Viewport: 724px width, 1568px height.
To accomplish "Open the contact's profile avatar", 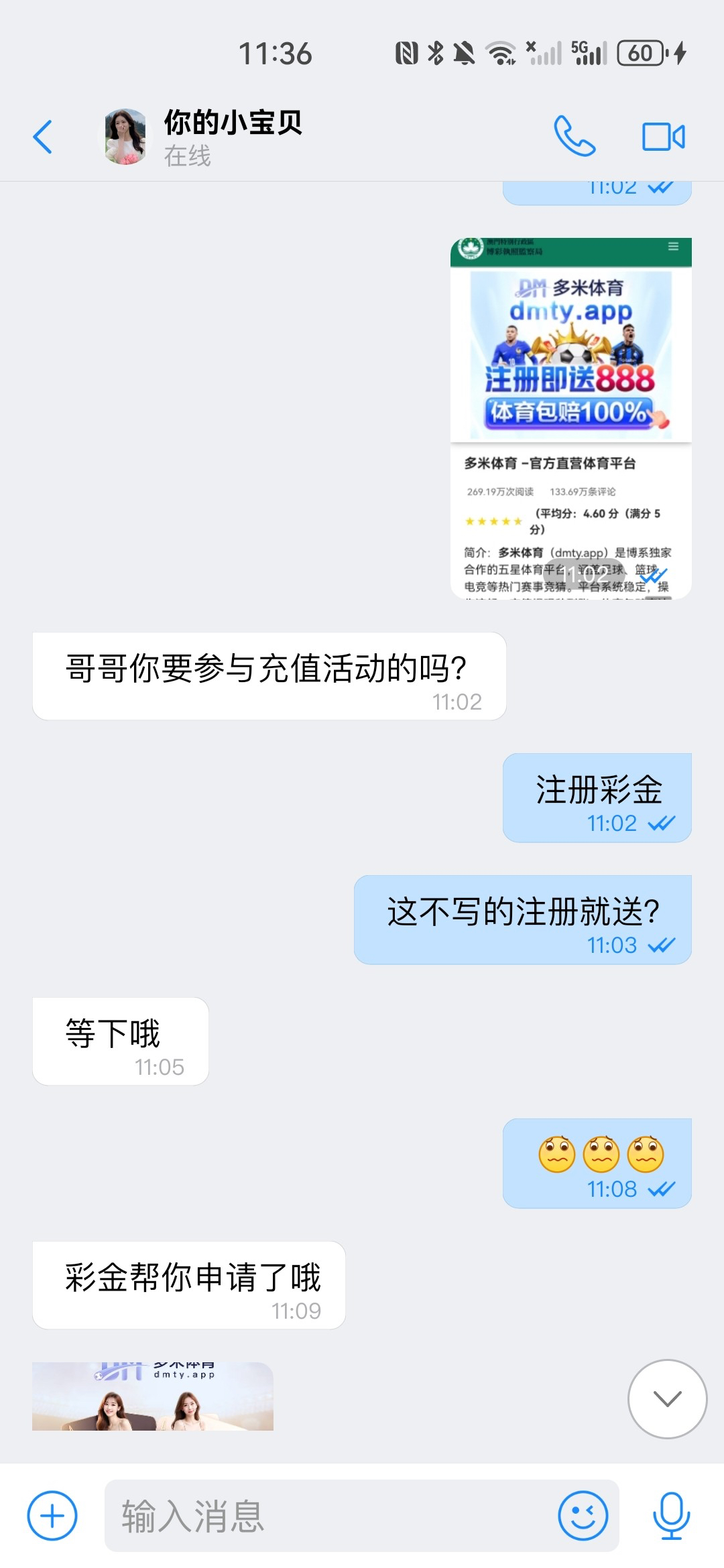I will [x=125, y=137].
